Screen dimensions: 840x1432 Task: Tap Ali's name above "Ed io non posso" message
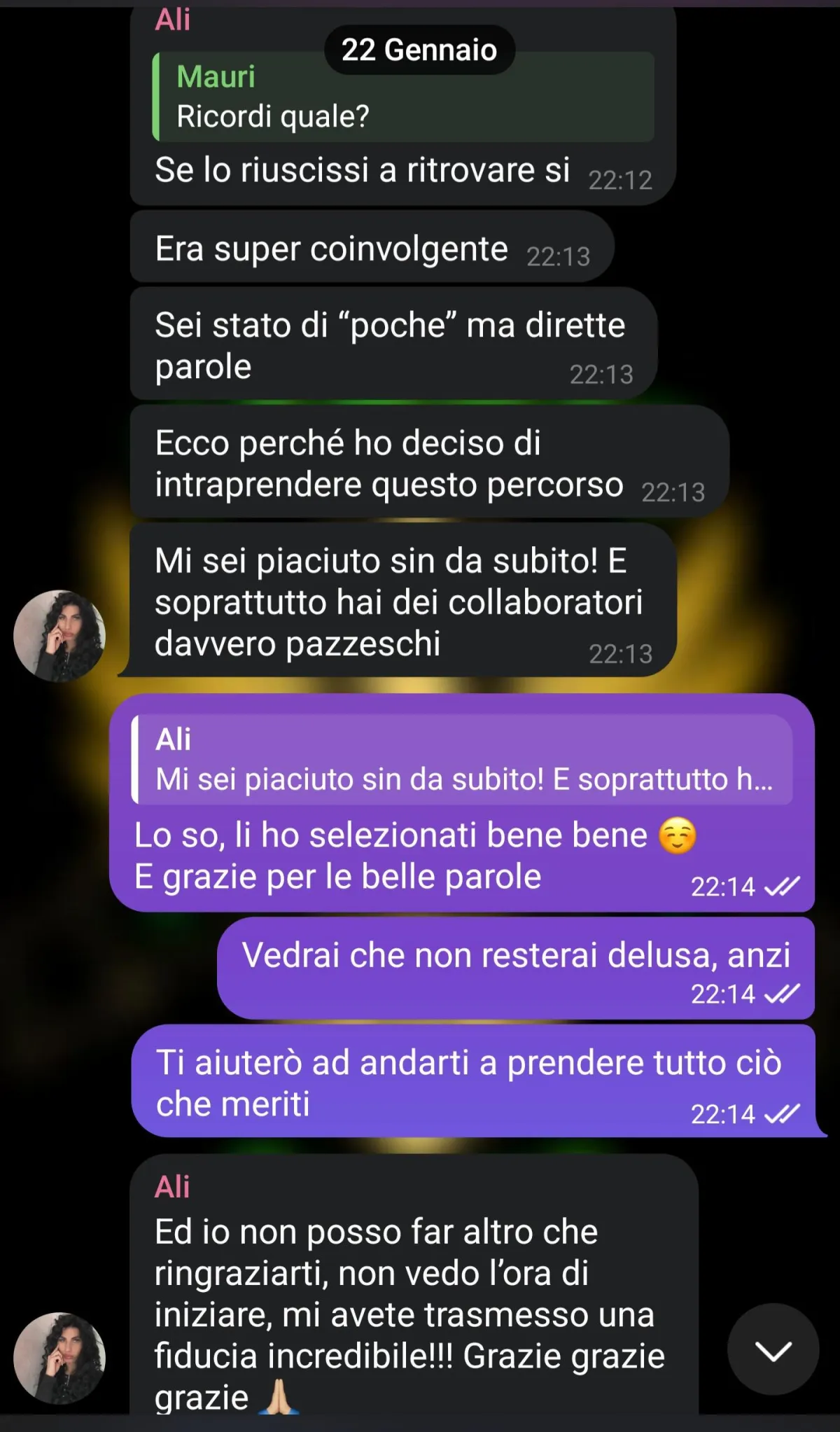(172, 1187)
